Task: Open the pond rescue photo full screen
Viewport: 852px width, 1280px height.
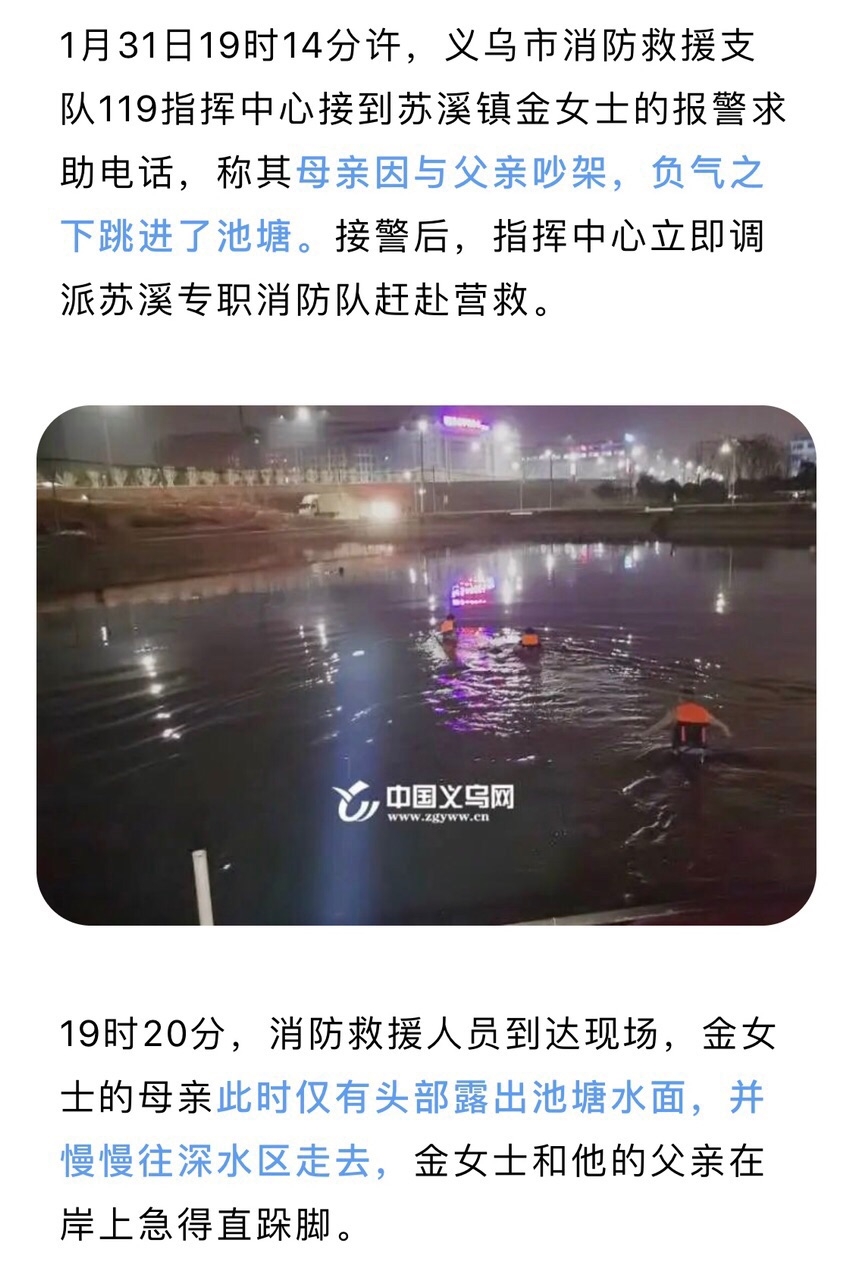Action: point(426,664)
